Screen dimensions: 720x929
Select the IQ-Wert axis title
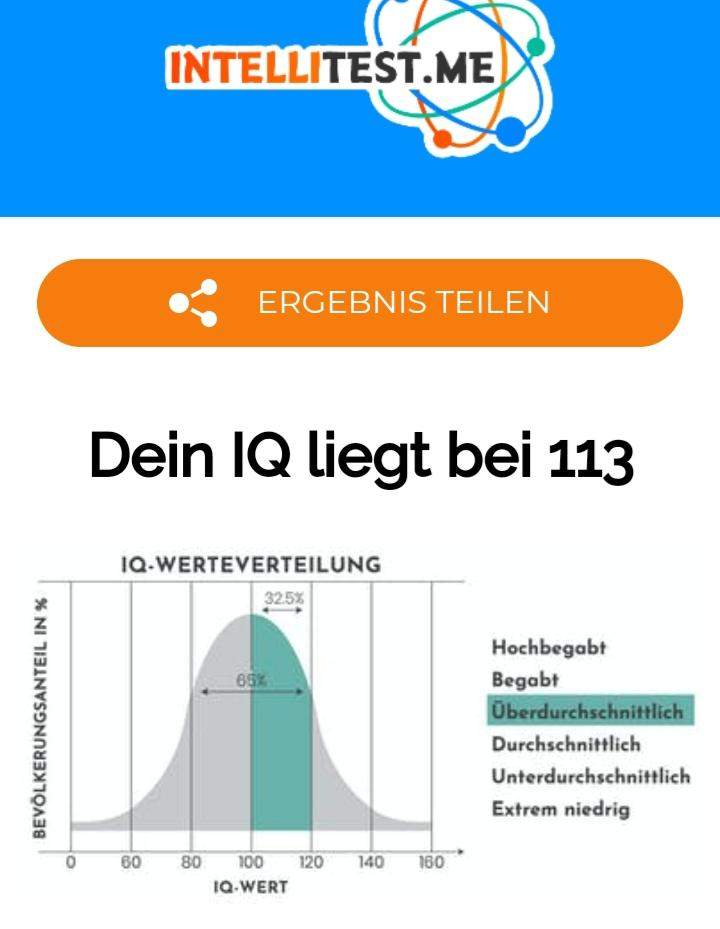pos(249,886)
